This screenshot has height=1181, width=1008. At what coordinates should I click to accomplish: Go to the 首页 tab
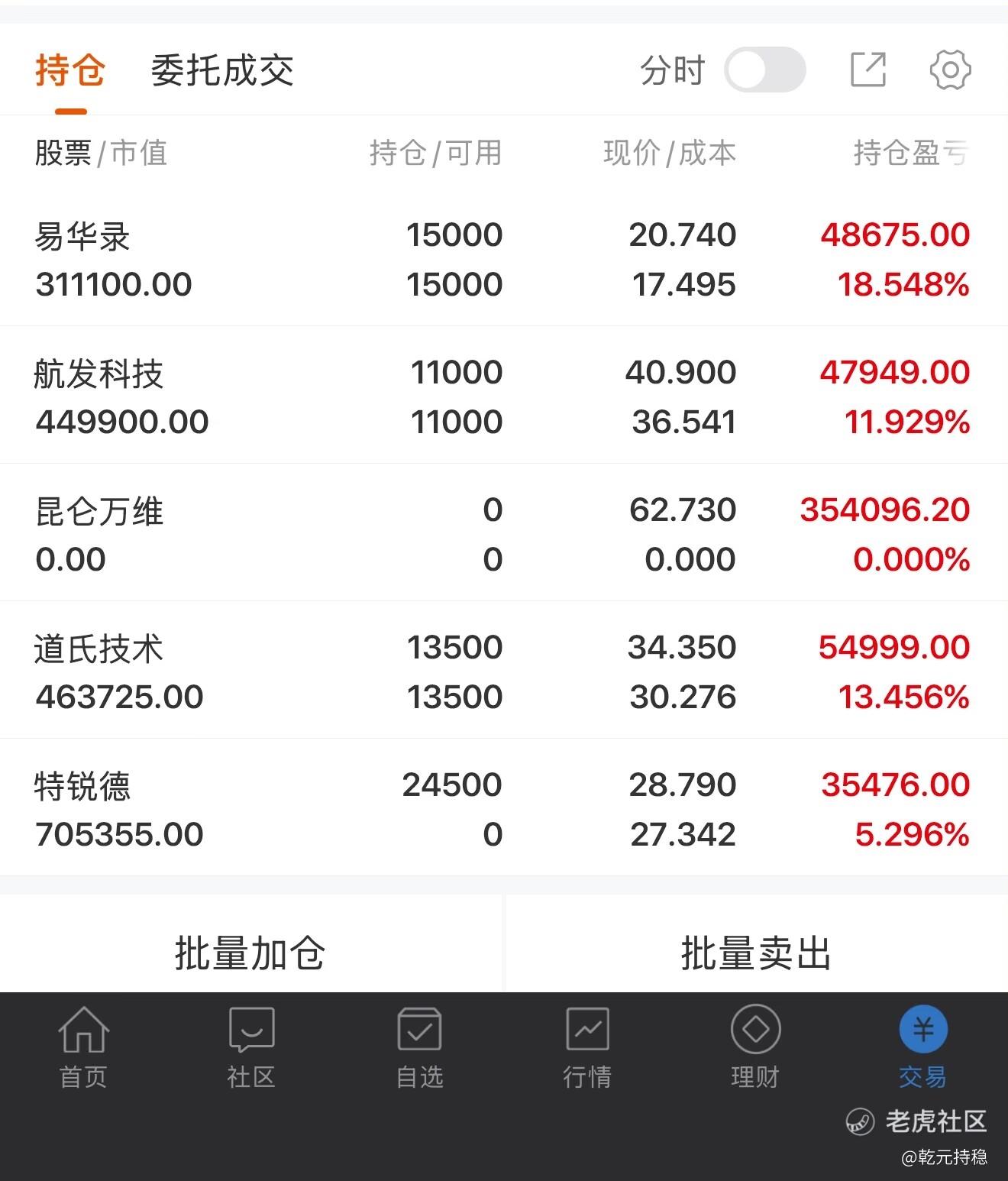[x=83, y=1047]
